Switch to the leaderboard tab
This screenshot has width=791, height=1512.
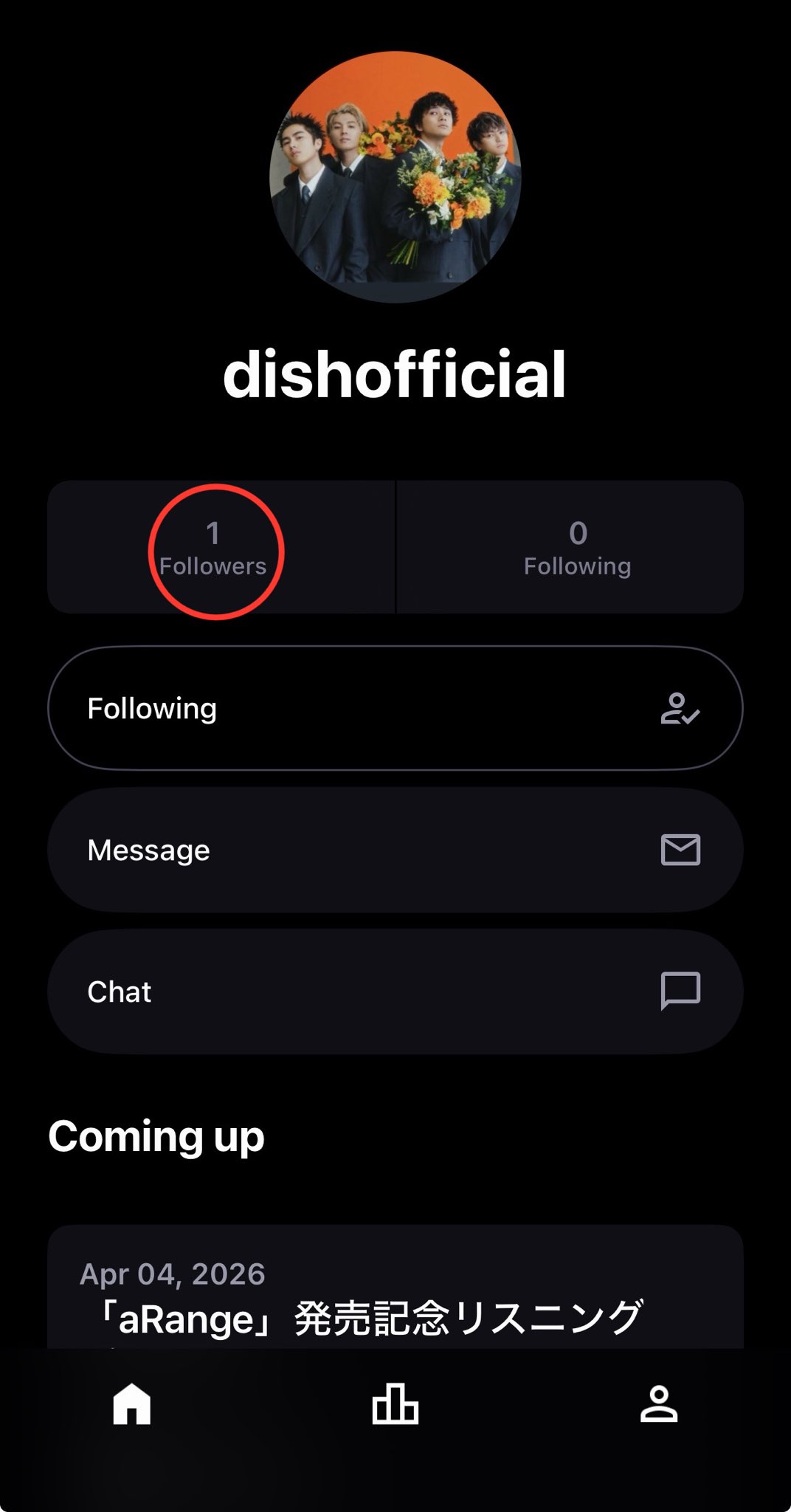[395, 1403]
